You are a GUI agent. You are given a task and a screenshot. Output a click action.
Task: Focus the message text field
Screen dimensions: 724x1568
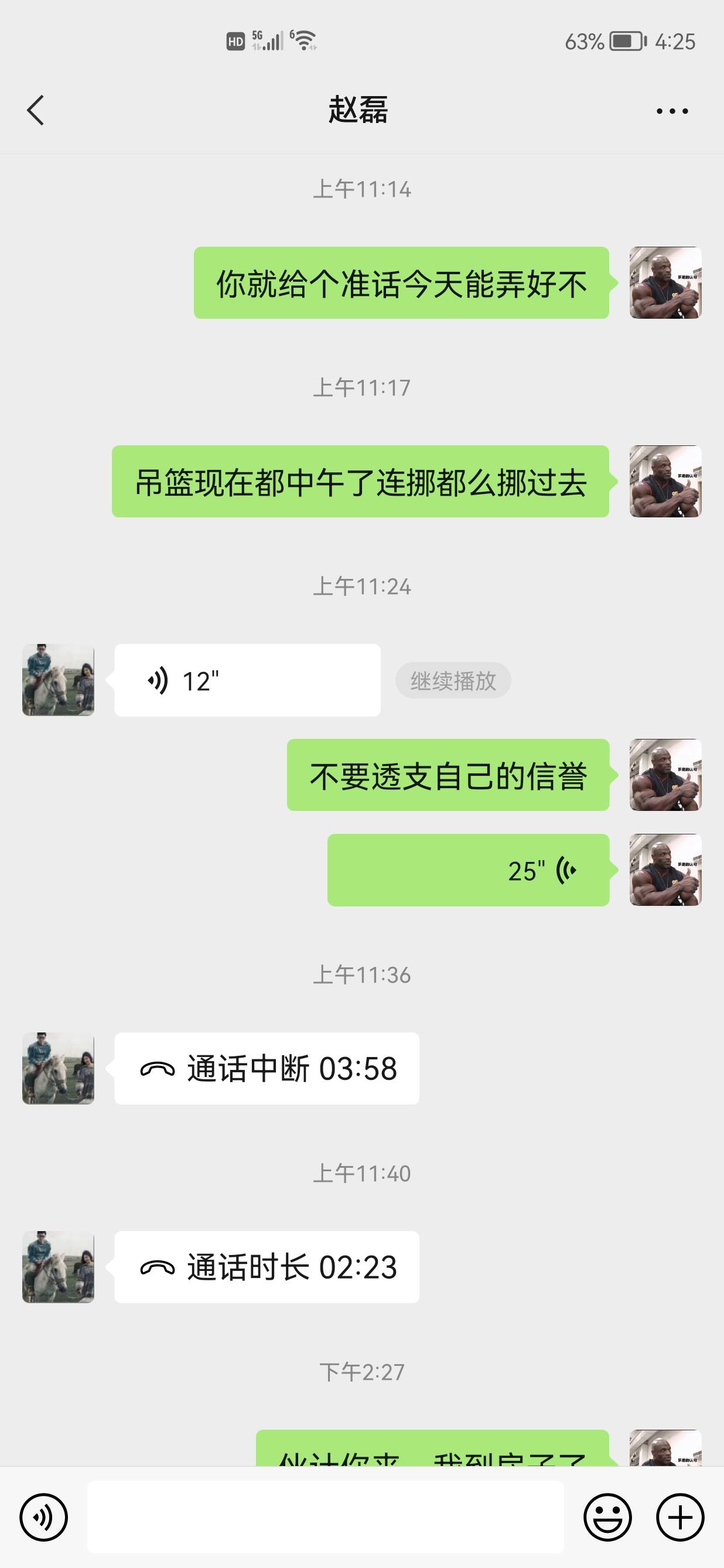pyautogui.click(x=325, y=1518)
